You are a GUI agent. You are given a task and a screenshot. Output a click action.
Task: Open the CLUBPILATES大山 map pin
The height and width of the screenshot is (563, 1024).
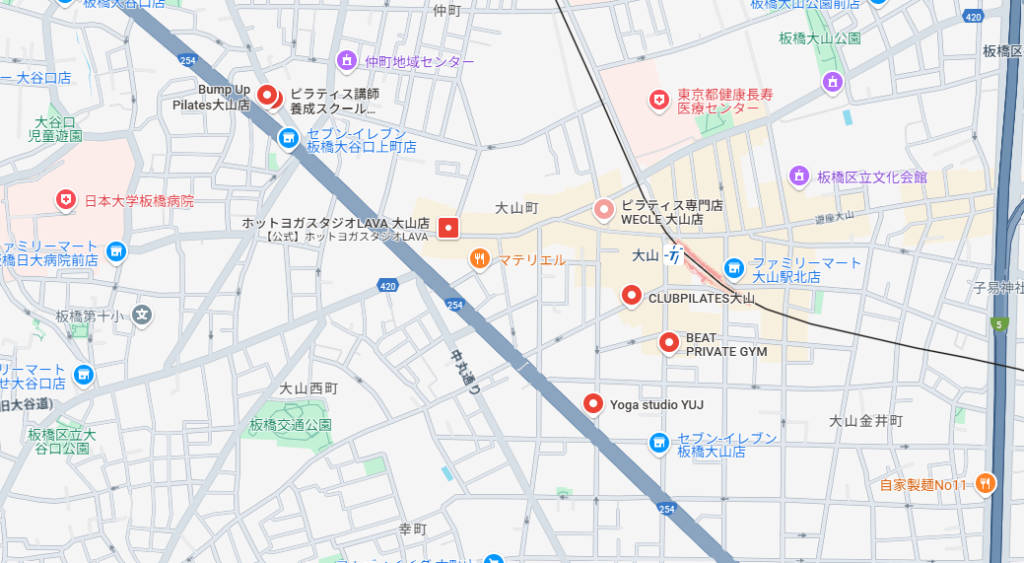click(x=631, y=295)
